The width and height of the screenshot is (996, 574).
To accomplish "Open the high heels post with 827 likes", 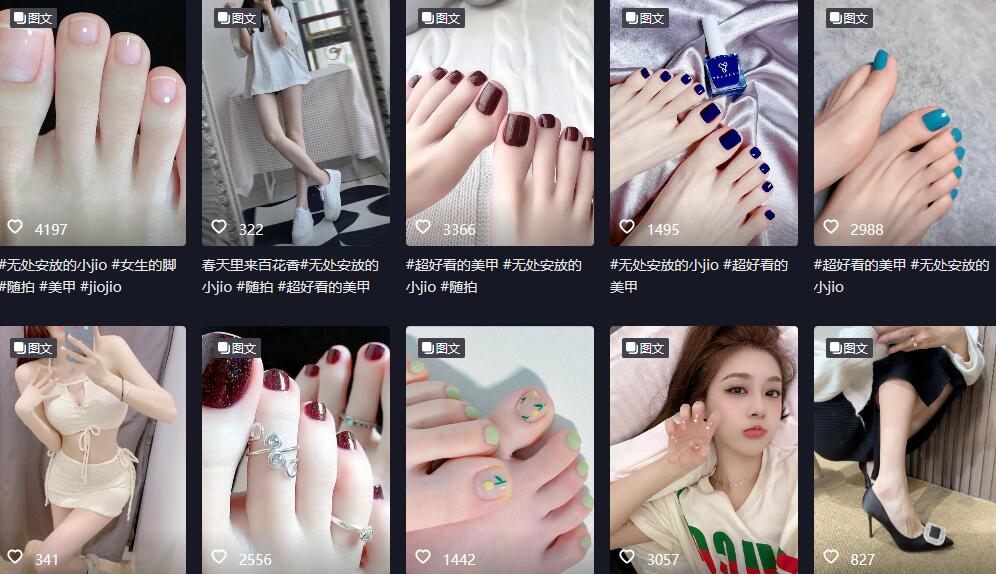I will [x=904, y=450].
